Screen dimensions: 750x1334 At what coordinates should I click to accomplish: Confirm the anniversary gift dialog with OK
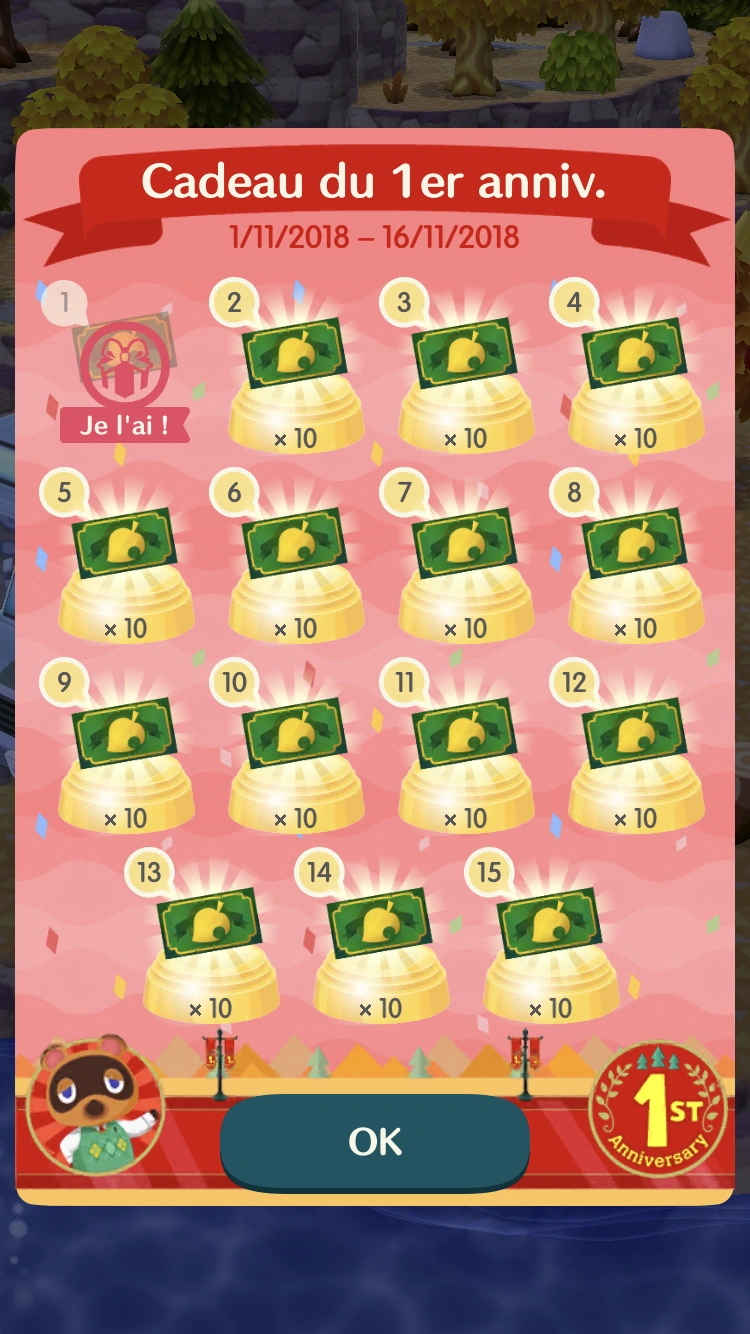pos(375,1142)
